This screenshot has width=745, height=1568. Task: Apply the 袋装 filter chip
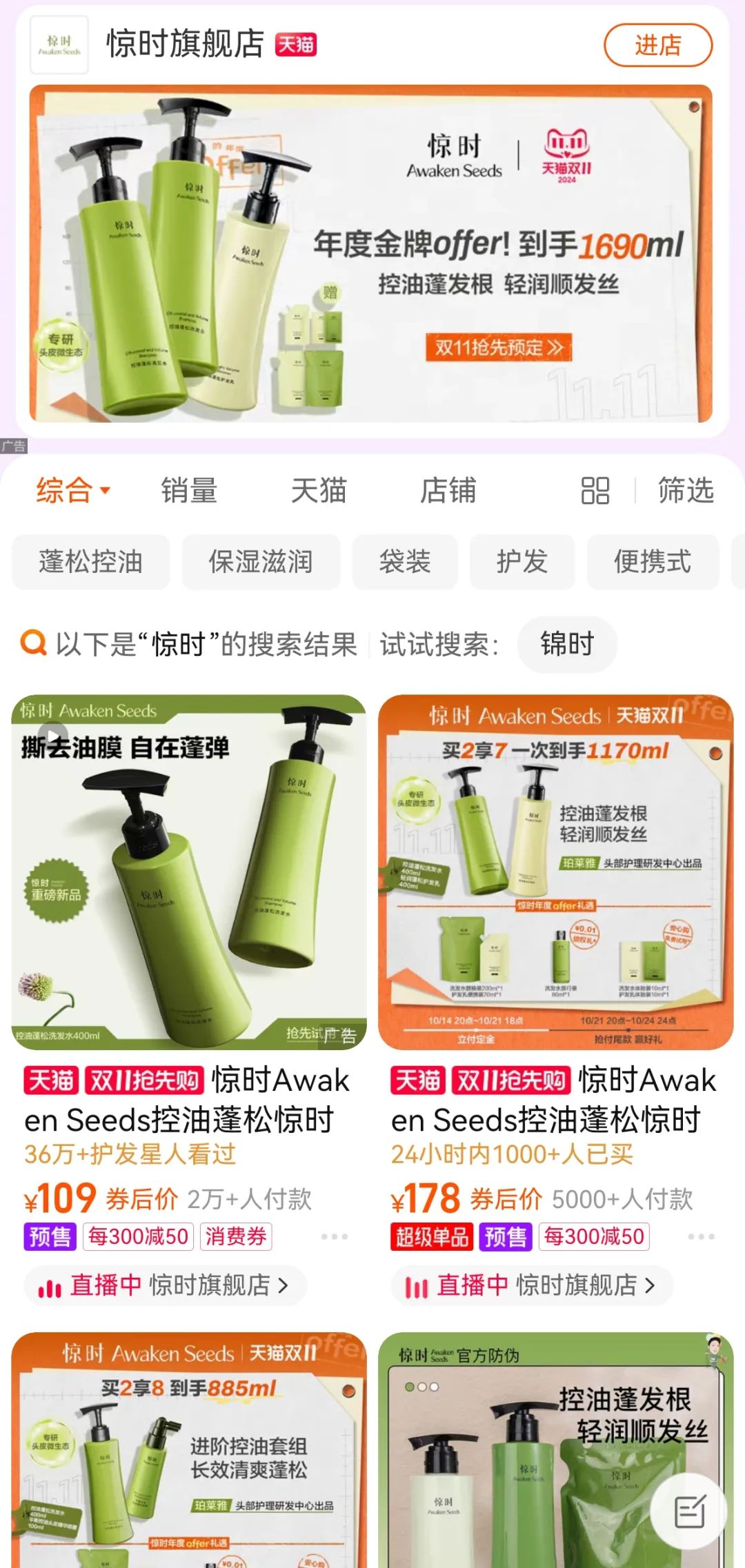point(405,562)
